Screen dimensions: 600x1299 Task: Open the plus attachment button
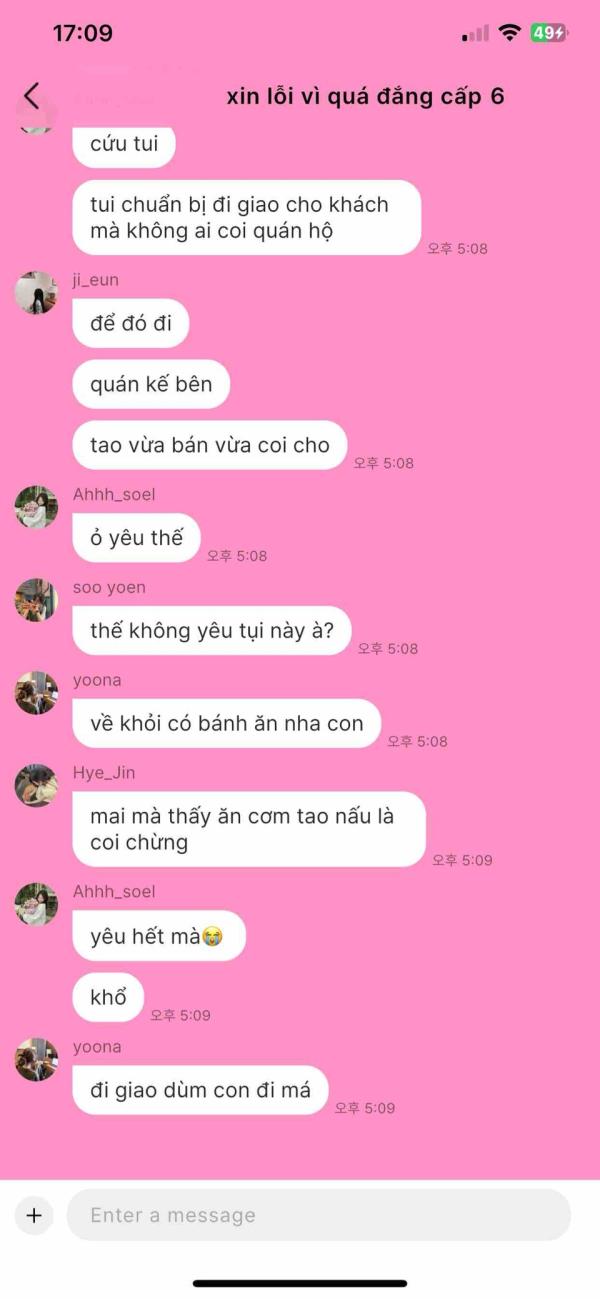(34, 1215)
